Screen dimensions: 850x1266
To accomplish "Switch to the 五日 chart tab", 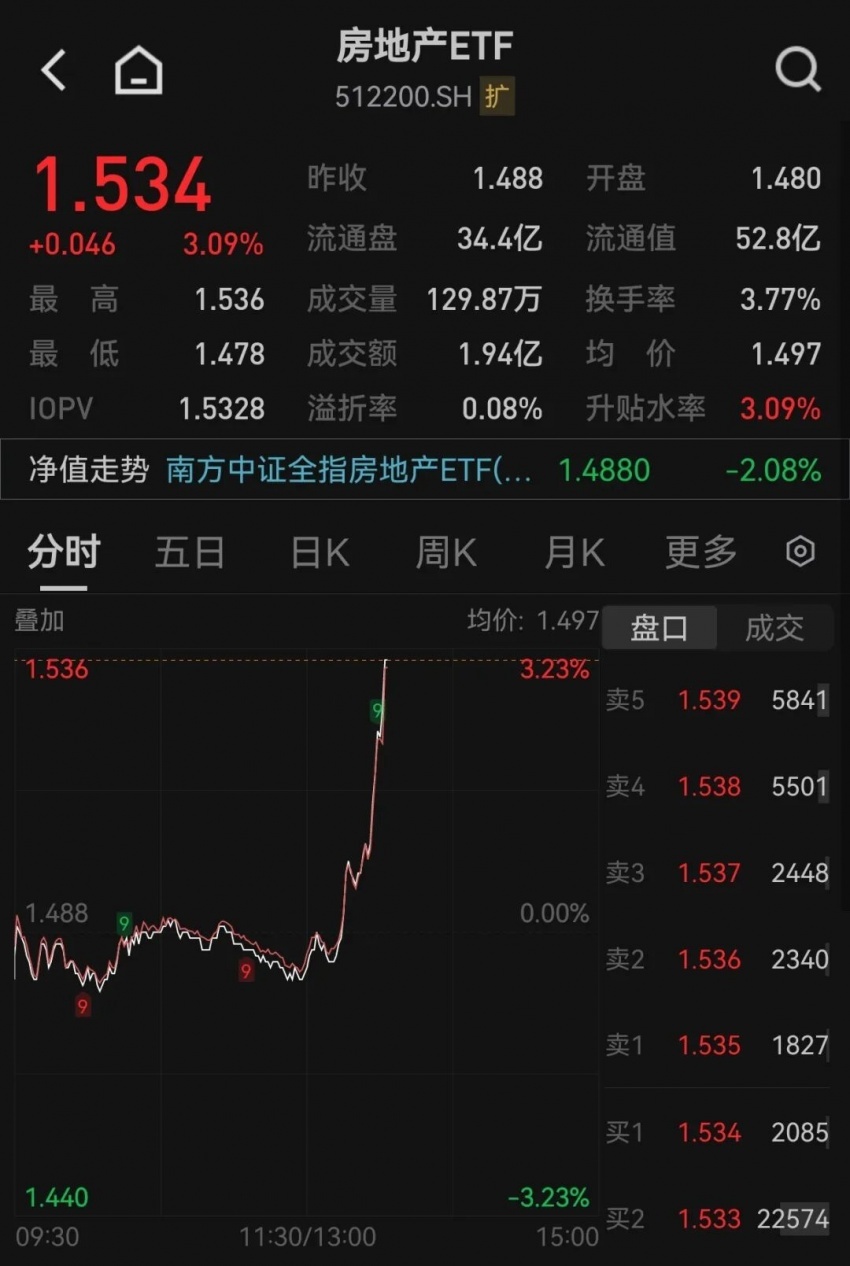I will pos(189,552).
